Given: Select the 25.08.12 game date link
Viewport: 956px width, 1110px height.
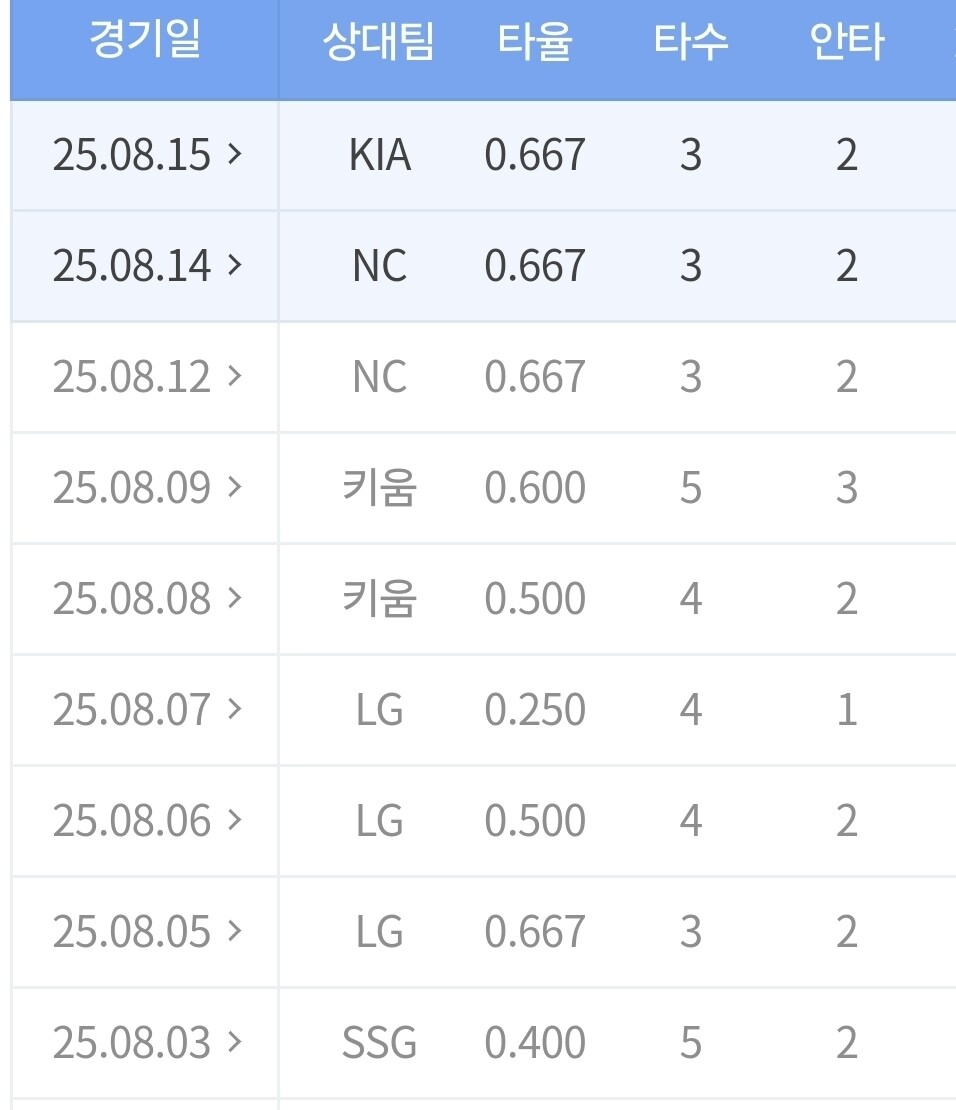Looking at the screenshot, I should point(146,377).
